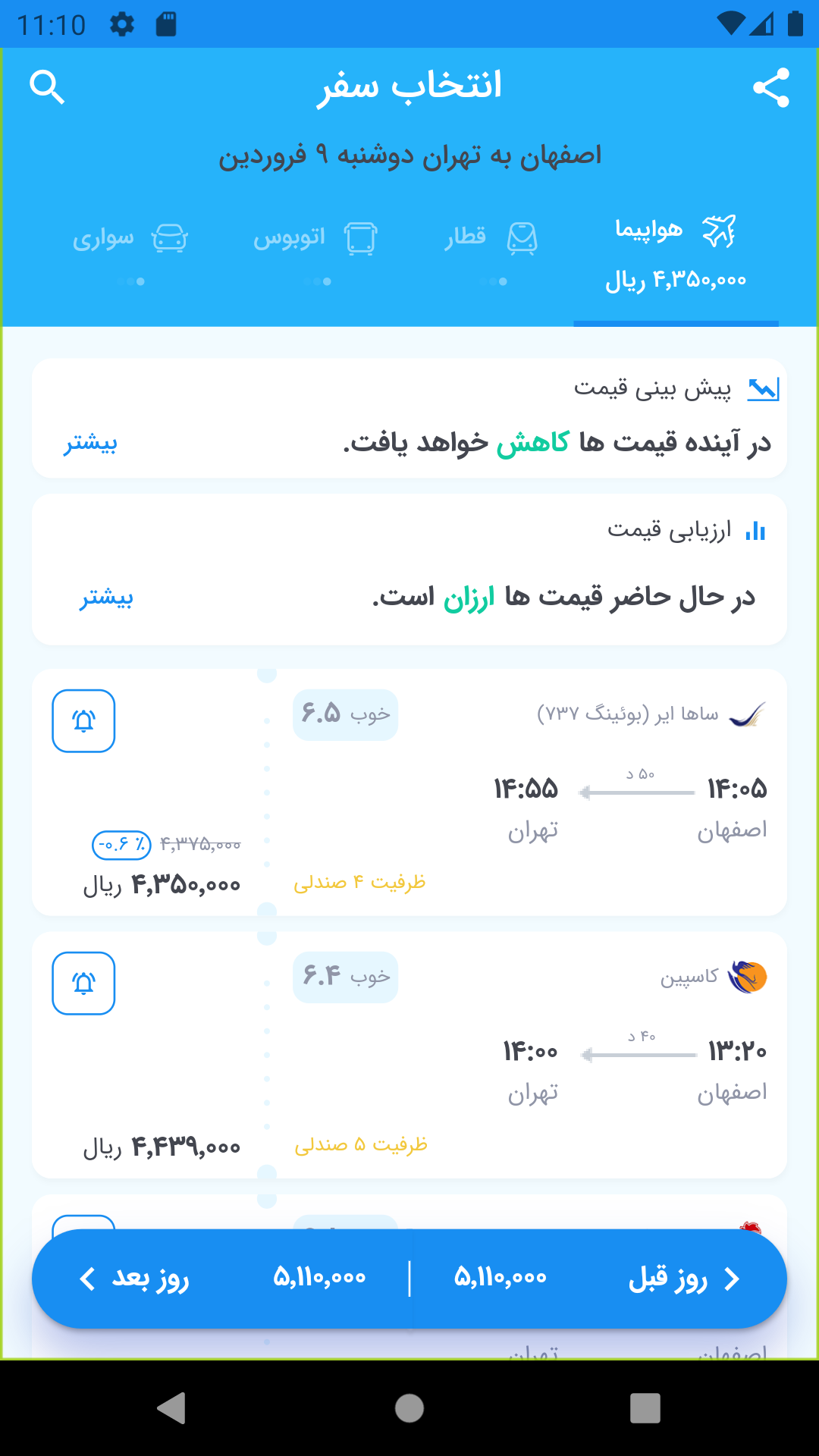Set a price alert for the Saha Air flight

[83, 721]
